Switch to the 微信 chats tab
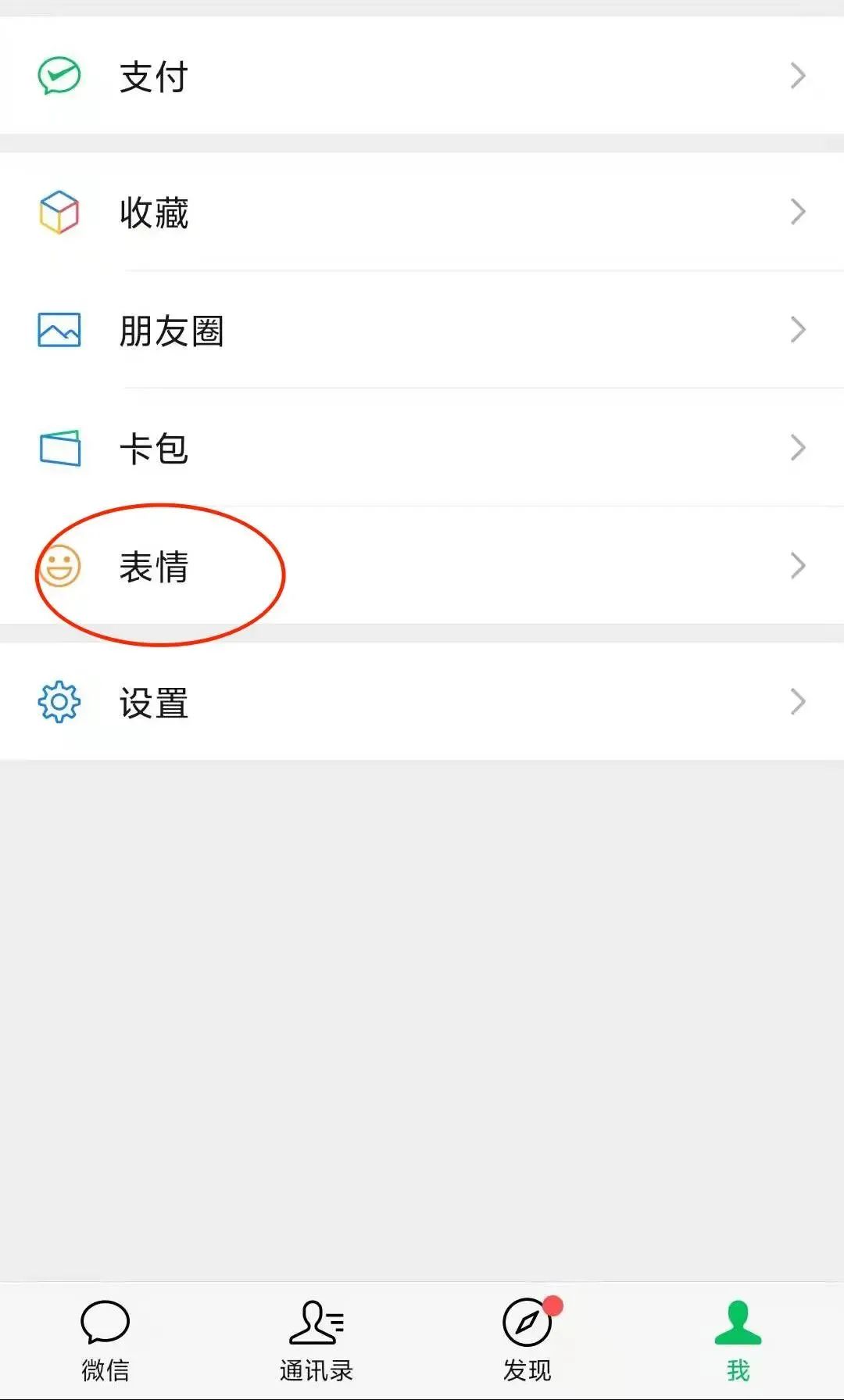844x1400 pixels. click(x=105, y=1341)
